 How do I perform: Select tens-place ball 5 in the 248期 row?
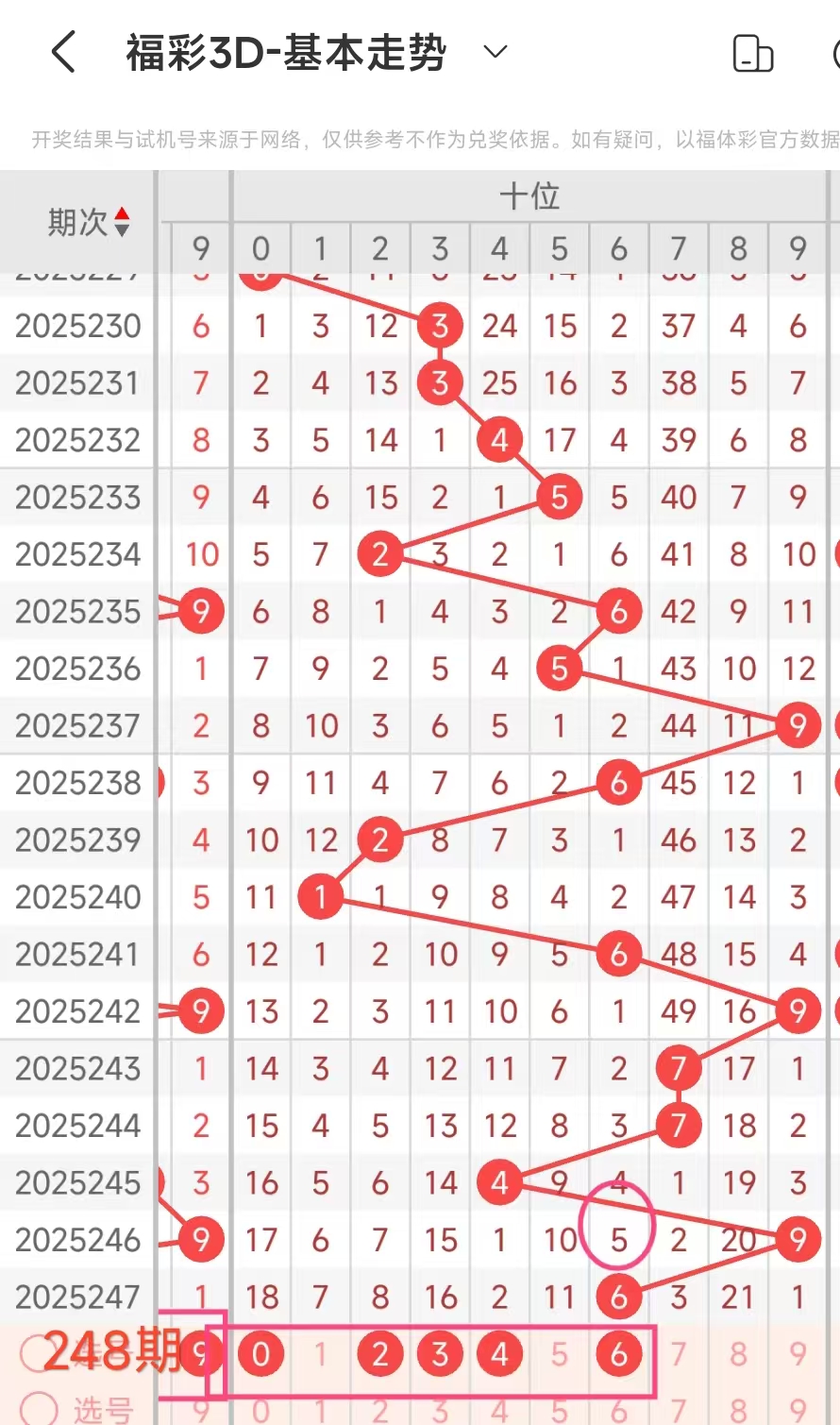coord(559,1354)
